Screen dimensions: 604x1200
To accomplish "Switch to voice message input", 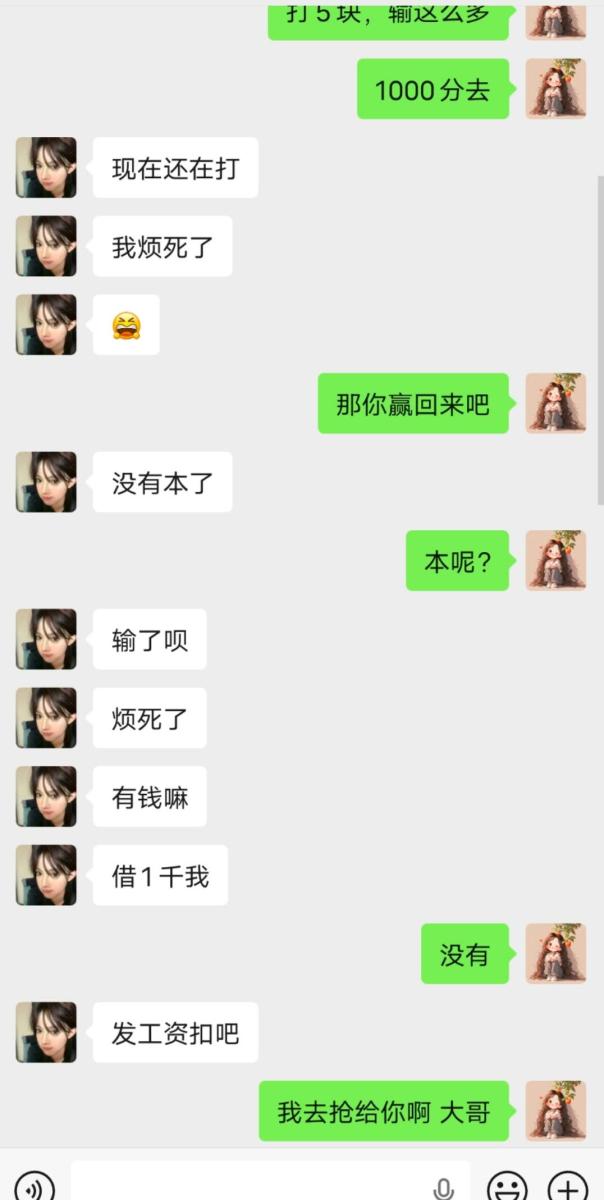I will (x=35, y=1186).
